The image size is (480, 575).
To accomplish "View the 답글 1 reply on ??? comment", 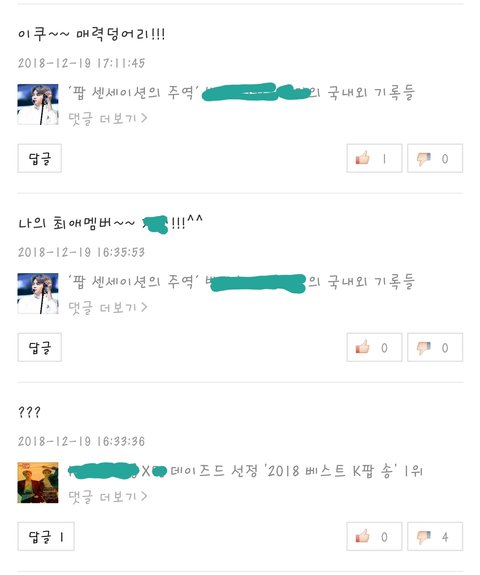I will point(46,536).
